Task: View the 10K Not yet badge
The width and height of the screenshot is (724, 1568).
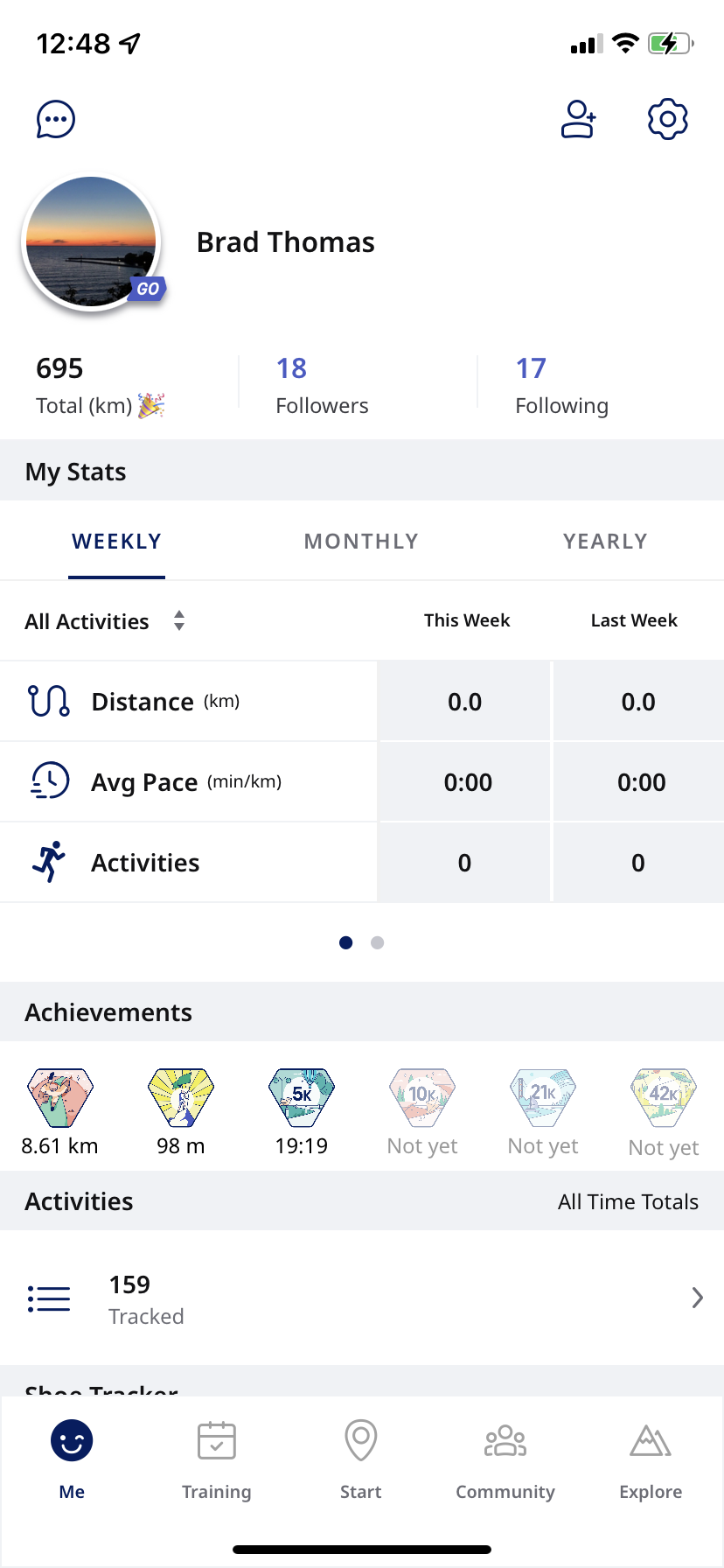Action: coord(422,1112)
